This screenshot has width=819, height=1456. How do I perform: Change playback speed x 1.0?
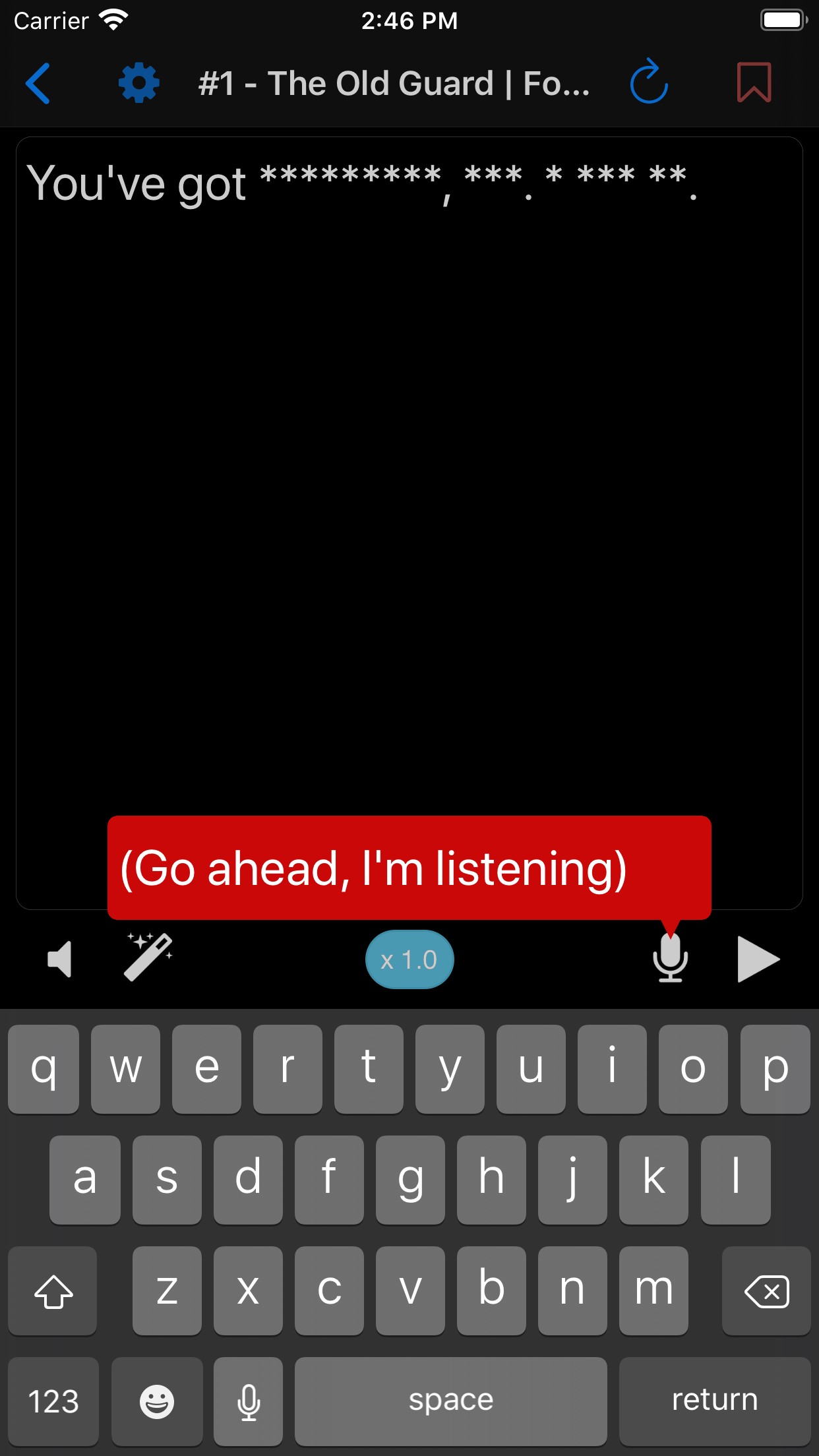click(409, 959)
